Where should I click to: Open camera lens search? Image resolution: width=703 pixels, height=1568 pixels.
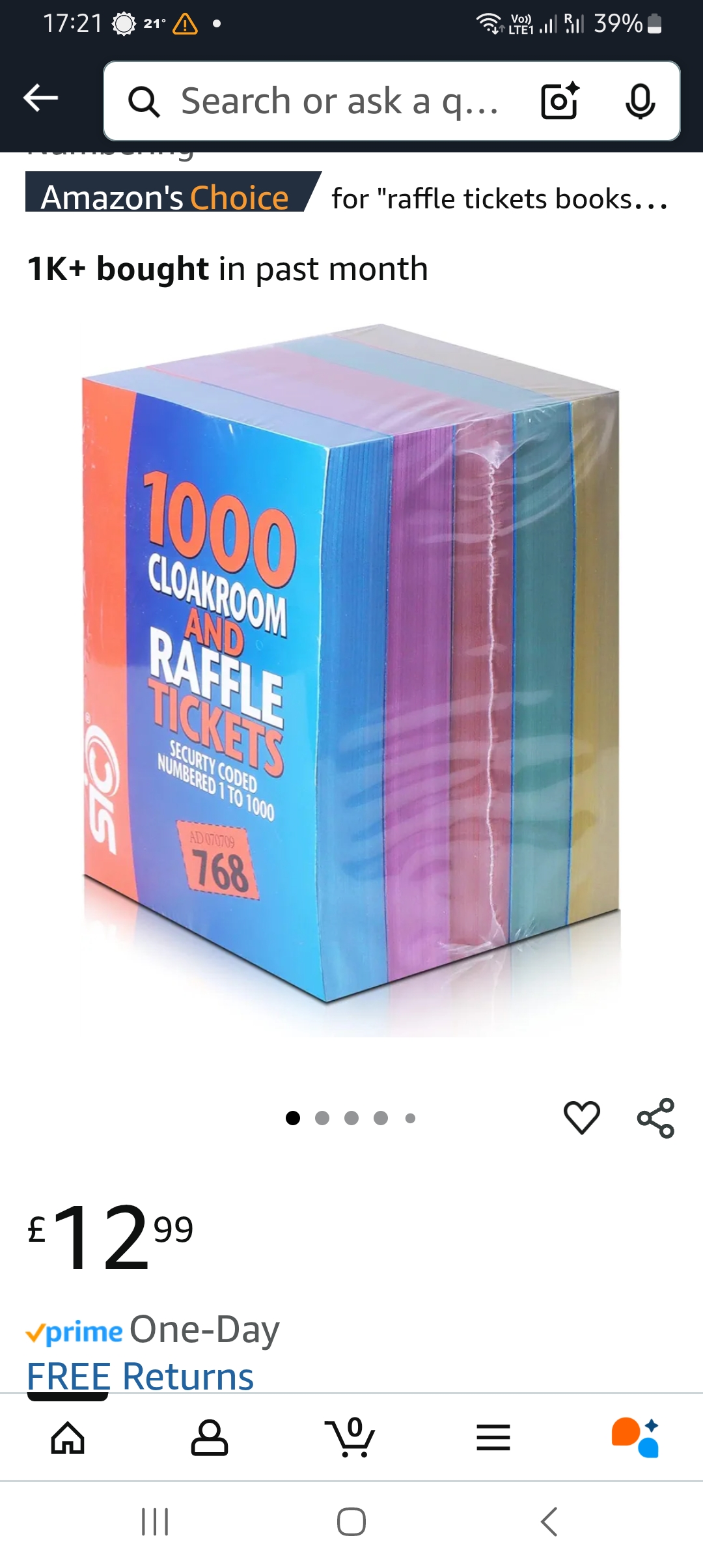click(560, 102)
